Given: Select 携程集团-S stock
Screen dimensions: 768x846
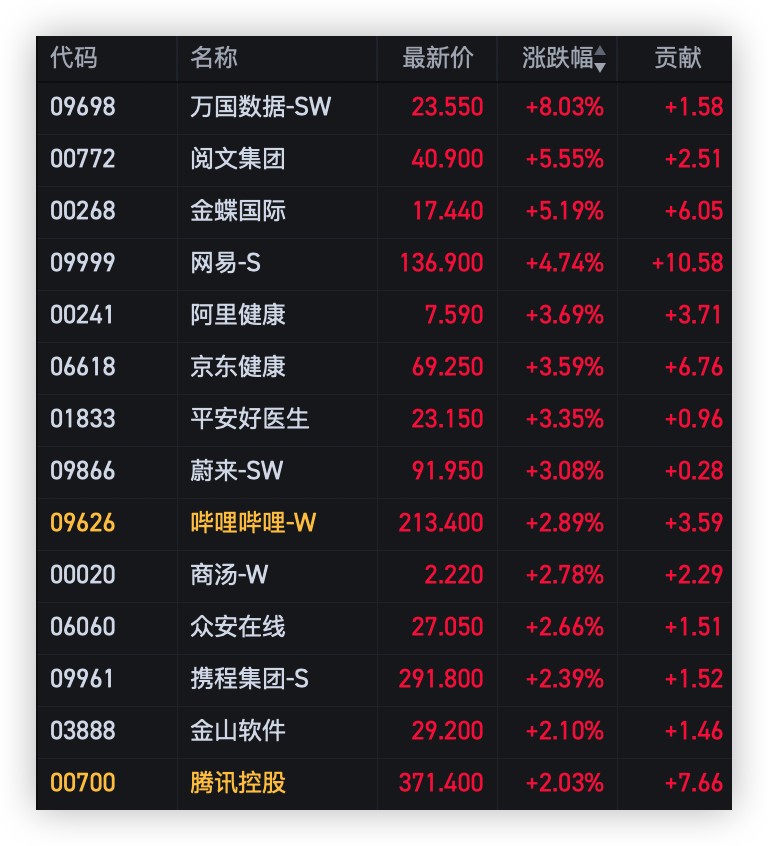Looking at the screenshot, I should (249, 678).
